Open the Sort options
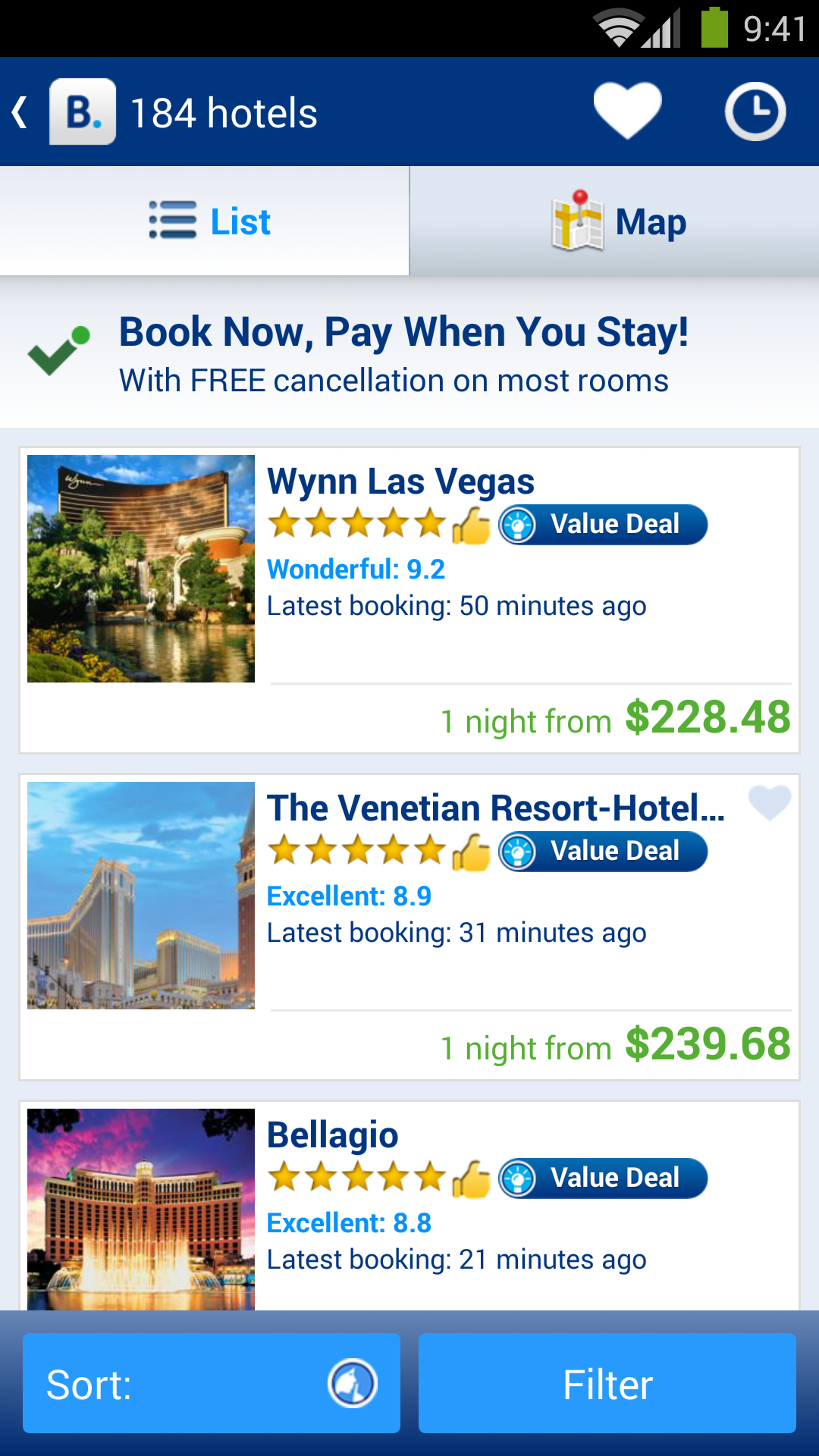 point(211,1383)
